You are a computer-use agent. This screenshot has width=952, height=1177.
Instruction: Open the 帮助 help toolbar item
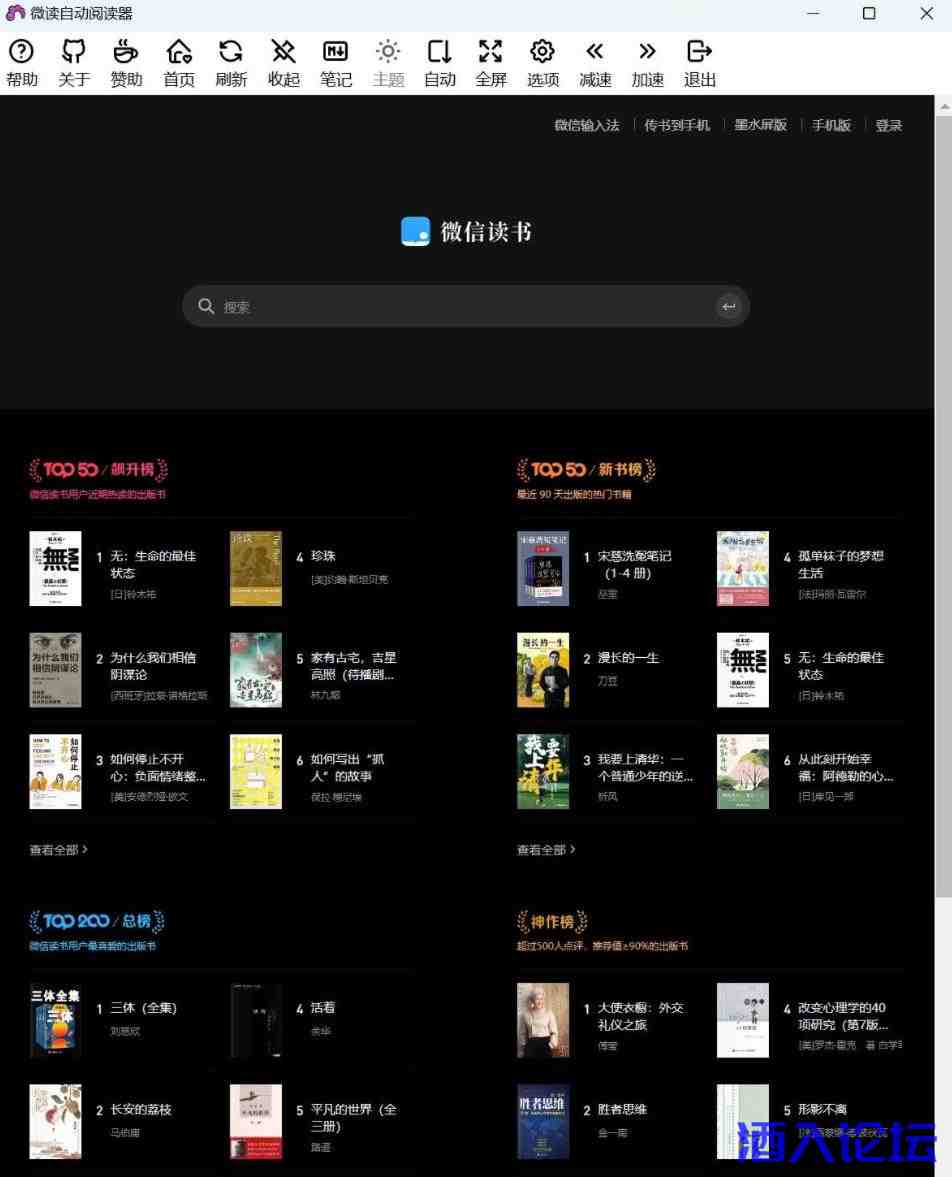(x=21, y=64)
